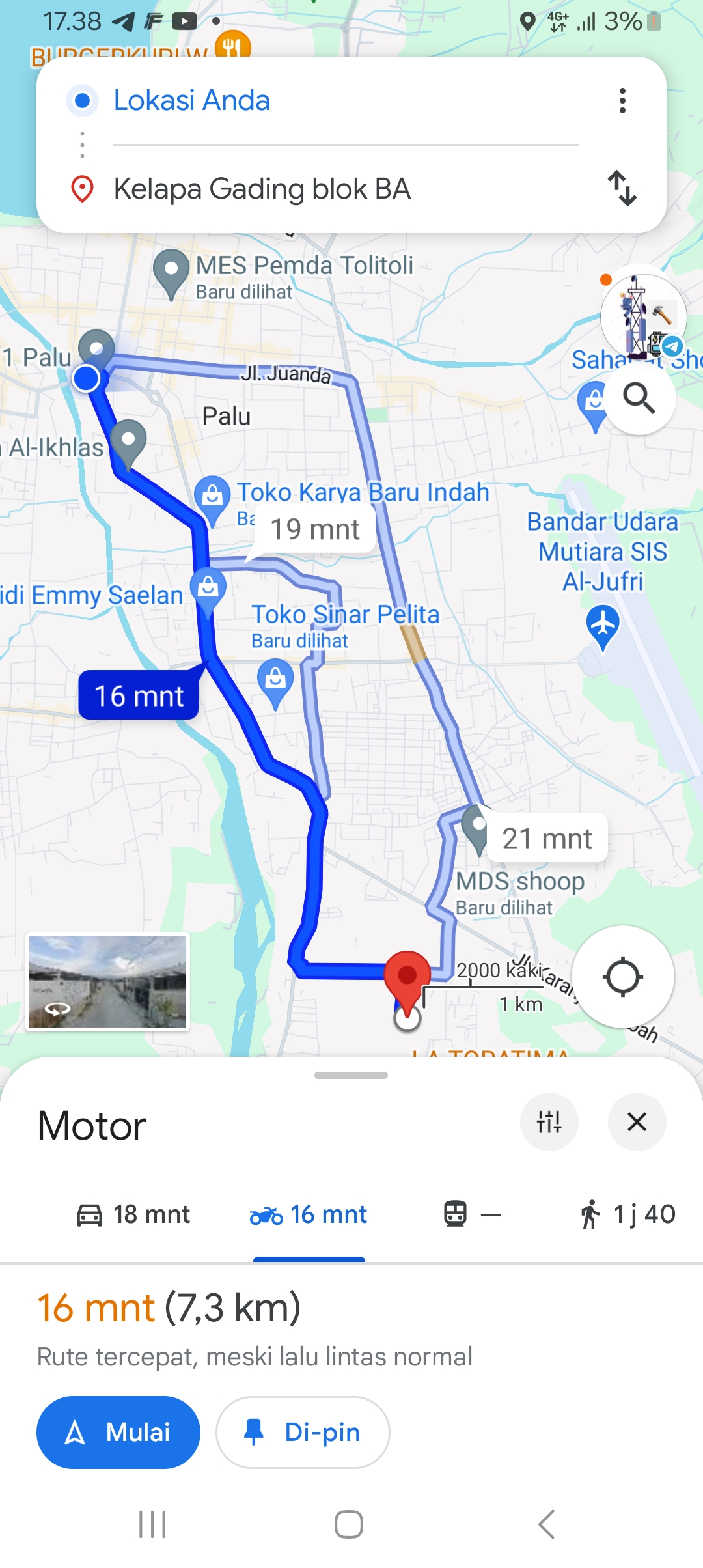703x1568 pixels.
Task: Swap start and destination locations
Action: pos(622,189)
